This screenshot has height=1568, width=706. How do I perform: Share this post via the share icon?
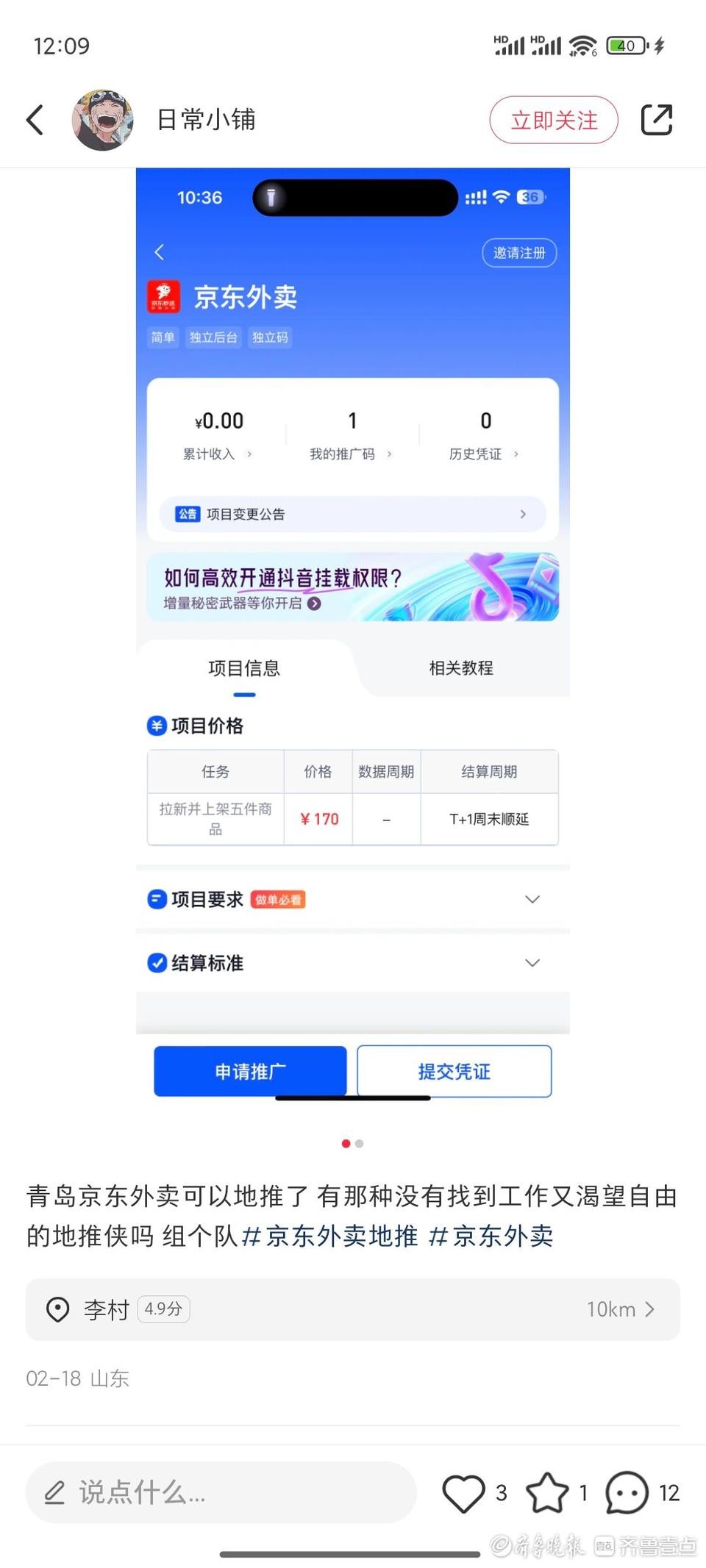(657, 120)
